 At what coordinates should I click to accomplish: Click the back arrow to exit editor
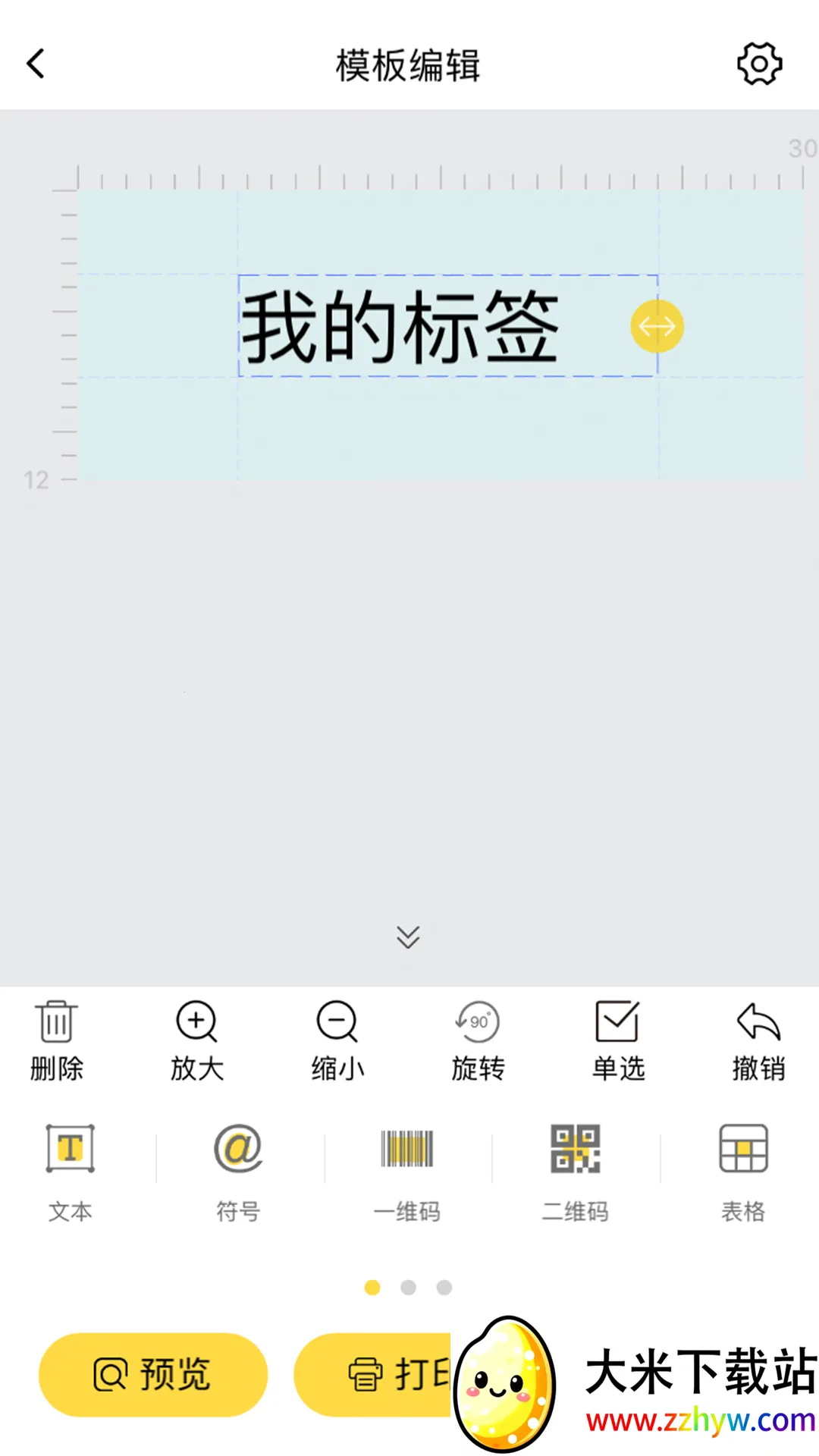pos(36,64)
